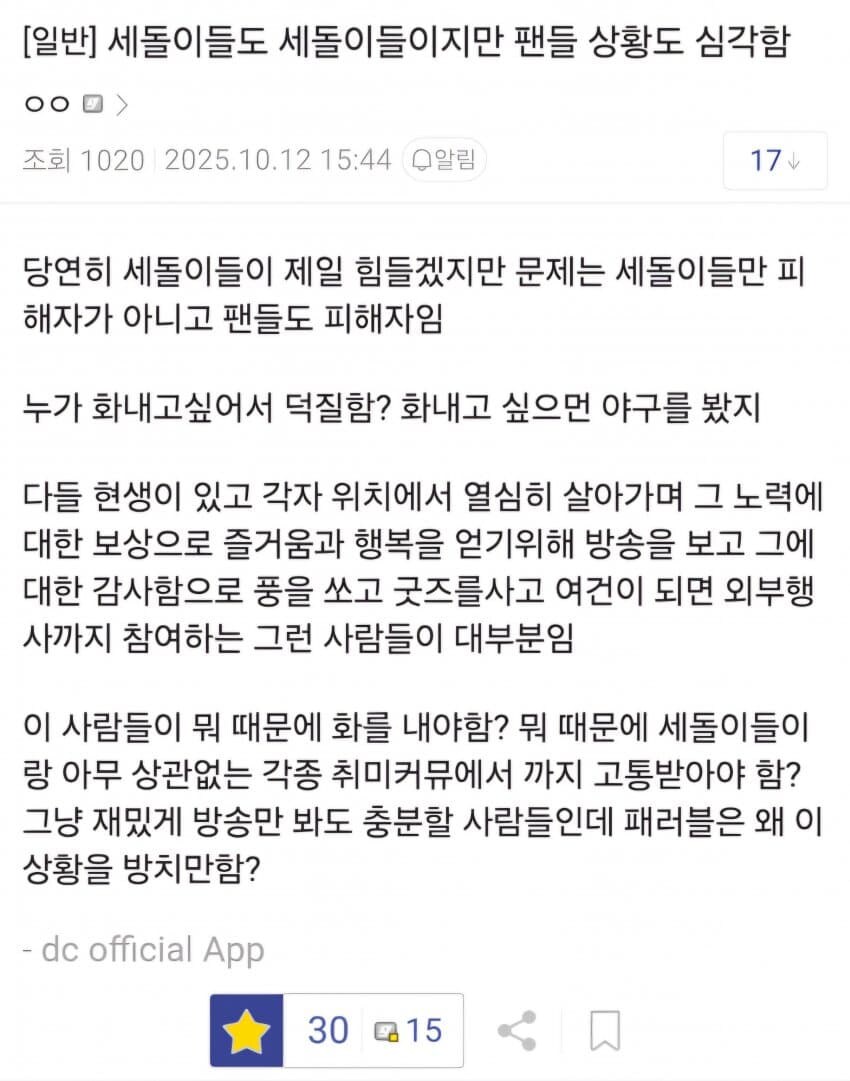850x1081 pixels.
Task: Jump to the 17 comments
Action: coord(775,160)
